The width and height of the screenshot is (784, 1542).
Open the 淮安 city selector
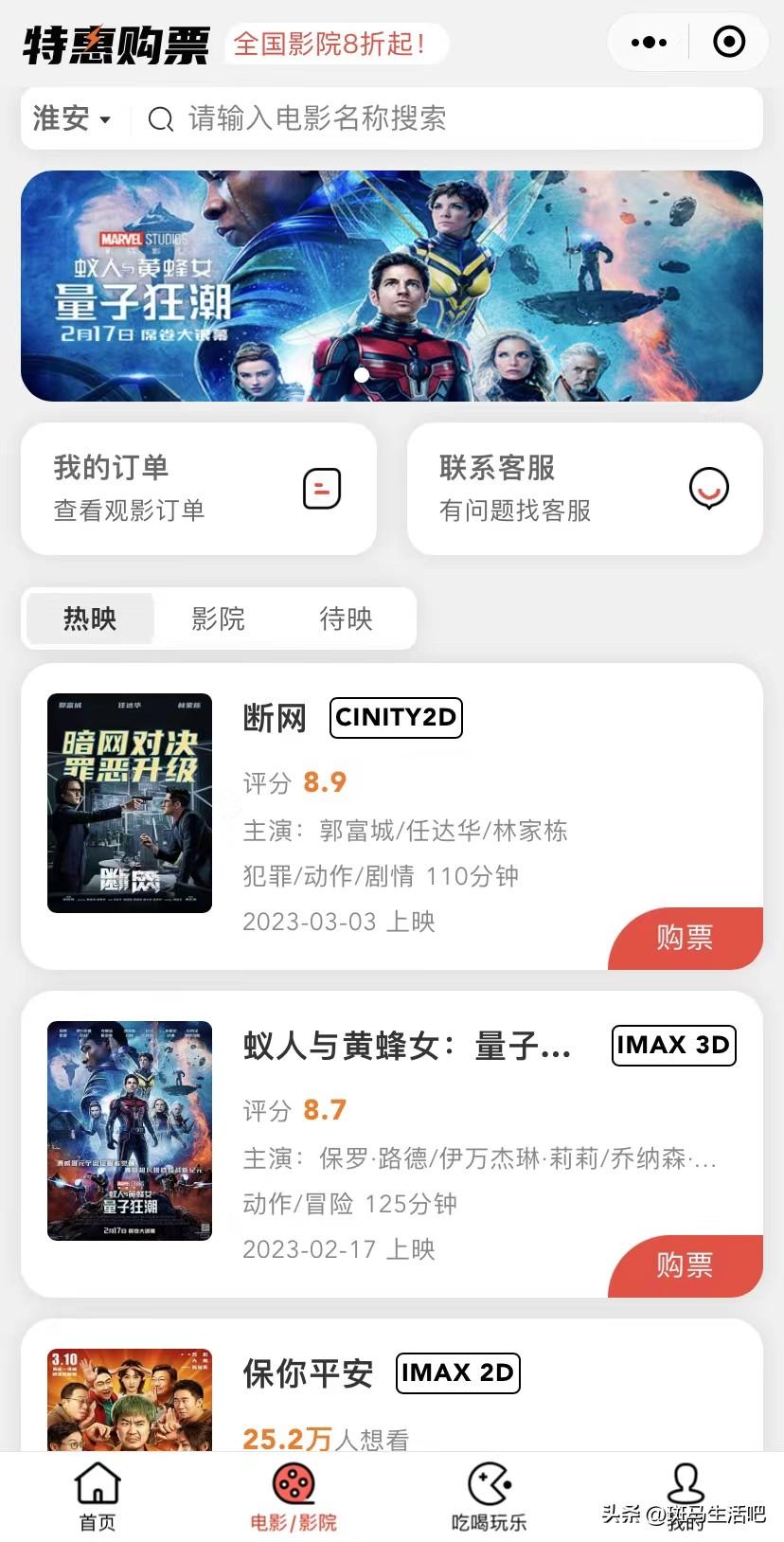(70, 118)
